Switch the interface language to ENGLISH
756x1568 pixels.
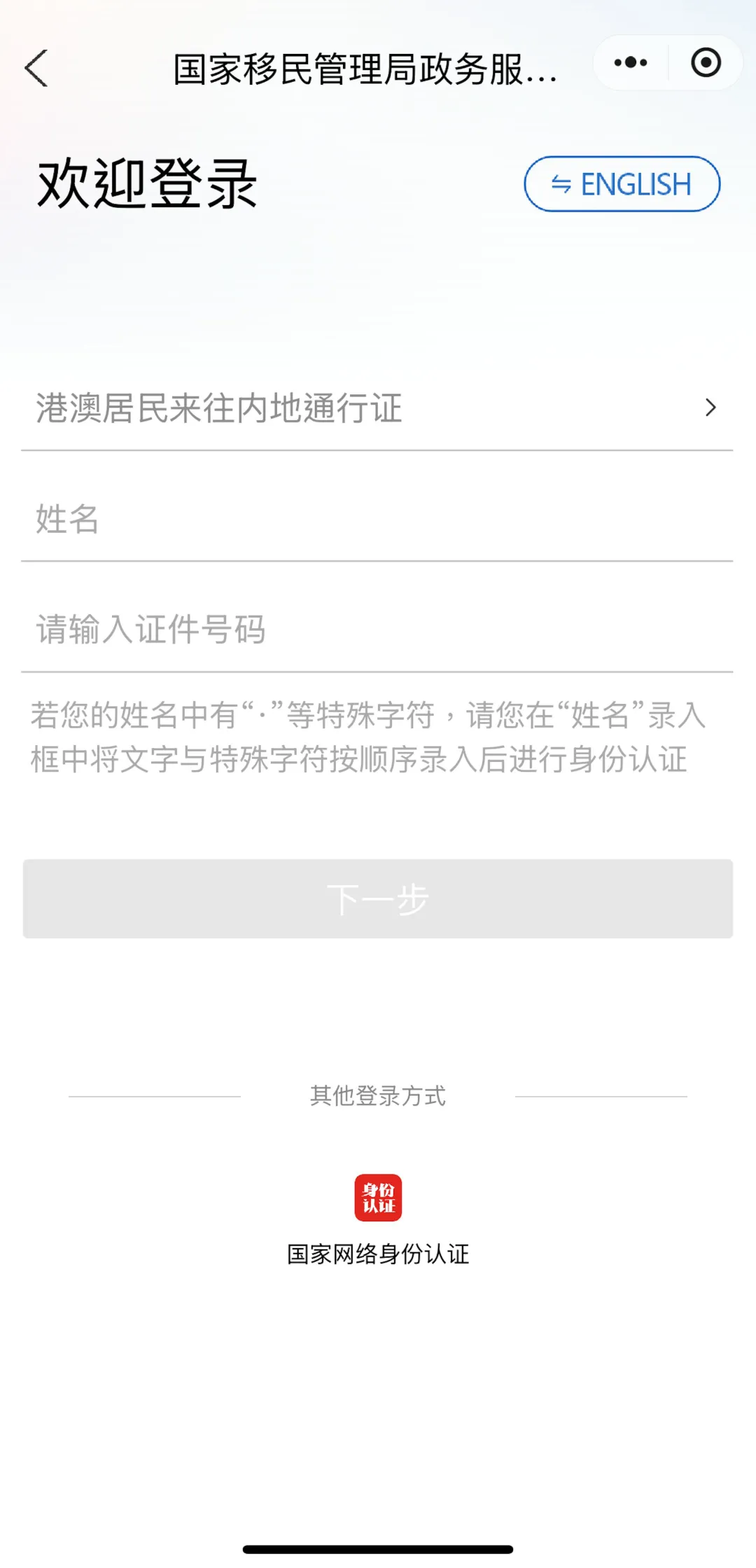[x=620, y=184]
